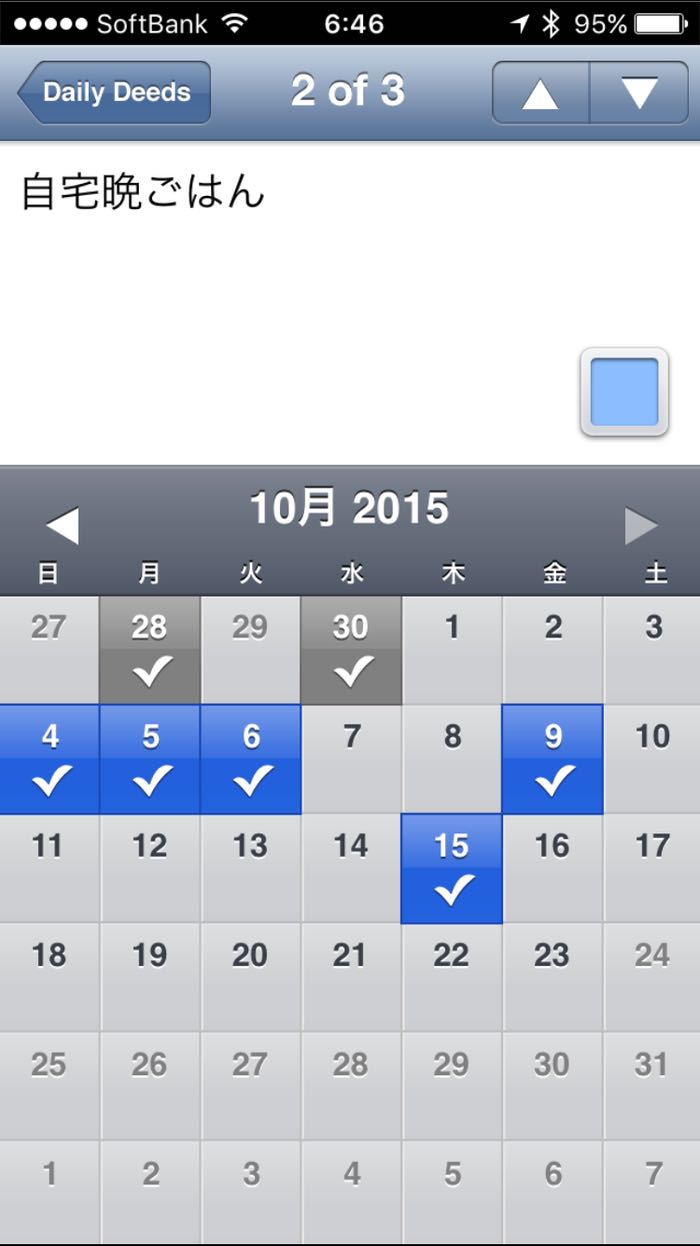Open the blue color swatch picker
The width and height of the screenshot is (700, 1246).
(624, 392)
